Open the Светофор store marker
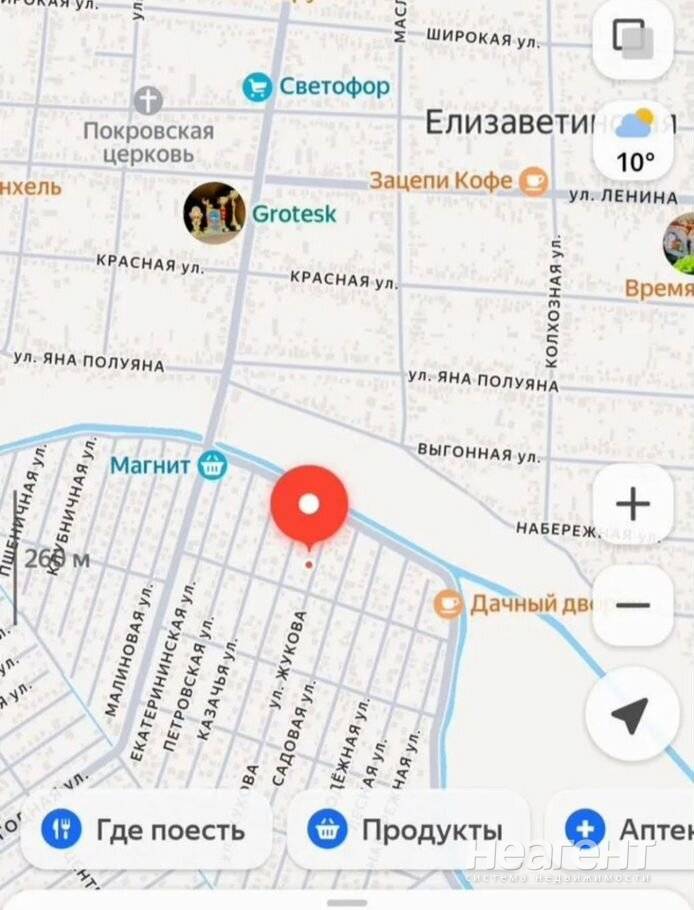The image size is (694, 910). (316, 87)
